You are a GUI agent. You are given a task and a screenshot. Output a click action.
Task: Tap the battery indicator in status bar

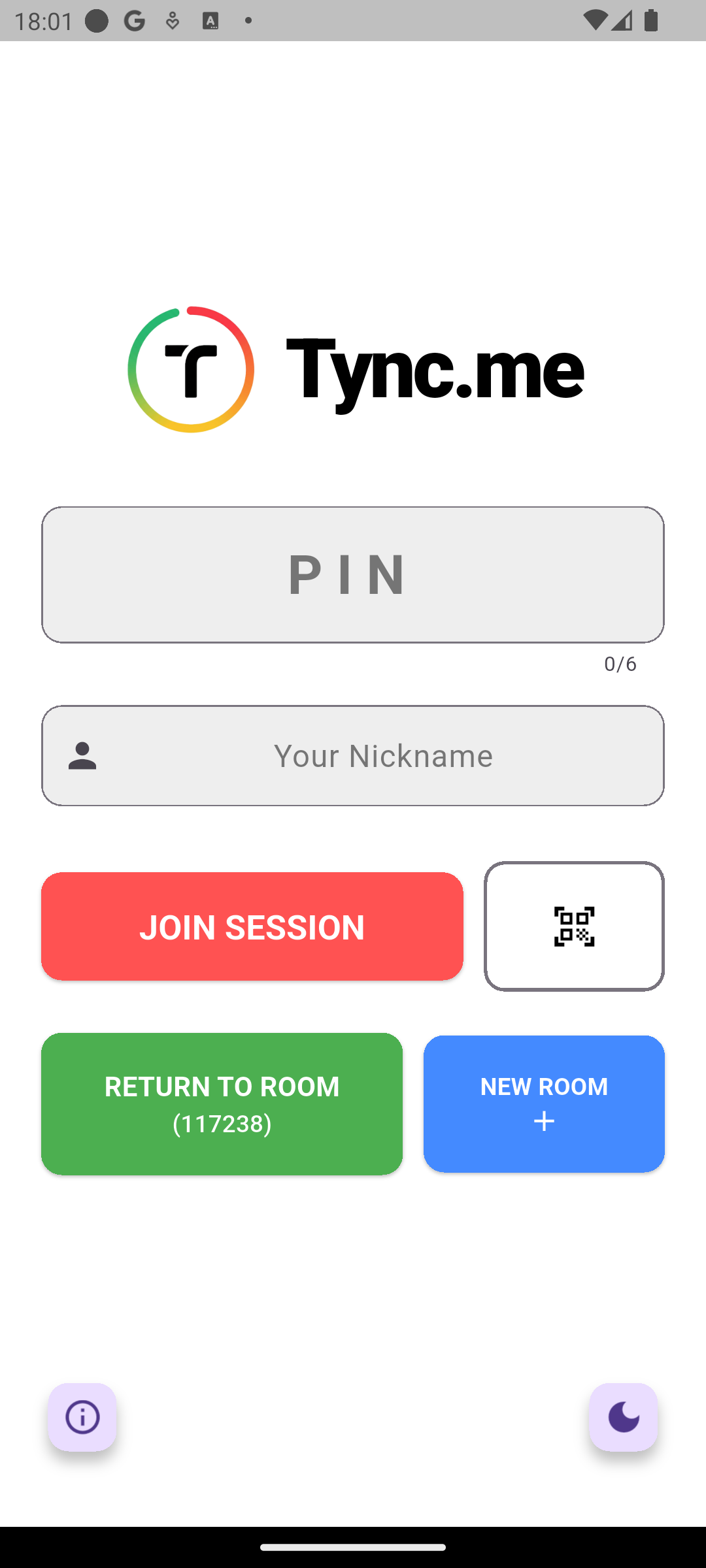click(x=650, y=20)
